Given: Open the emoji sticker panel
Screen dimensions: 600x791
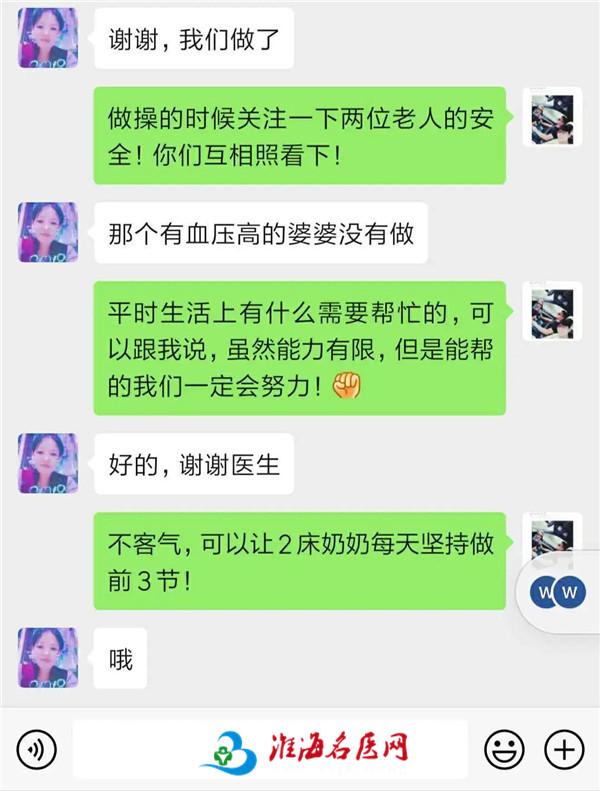Looking at the screenshot, I should click(504, 748).
